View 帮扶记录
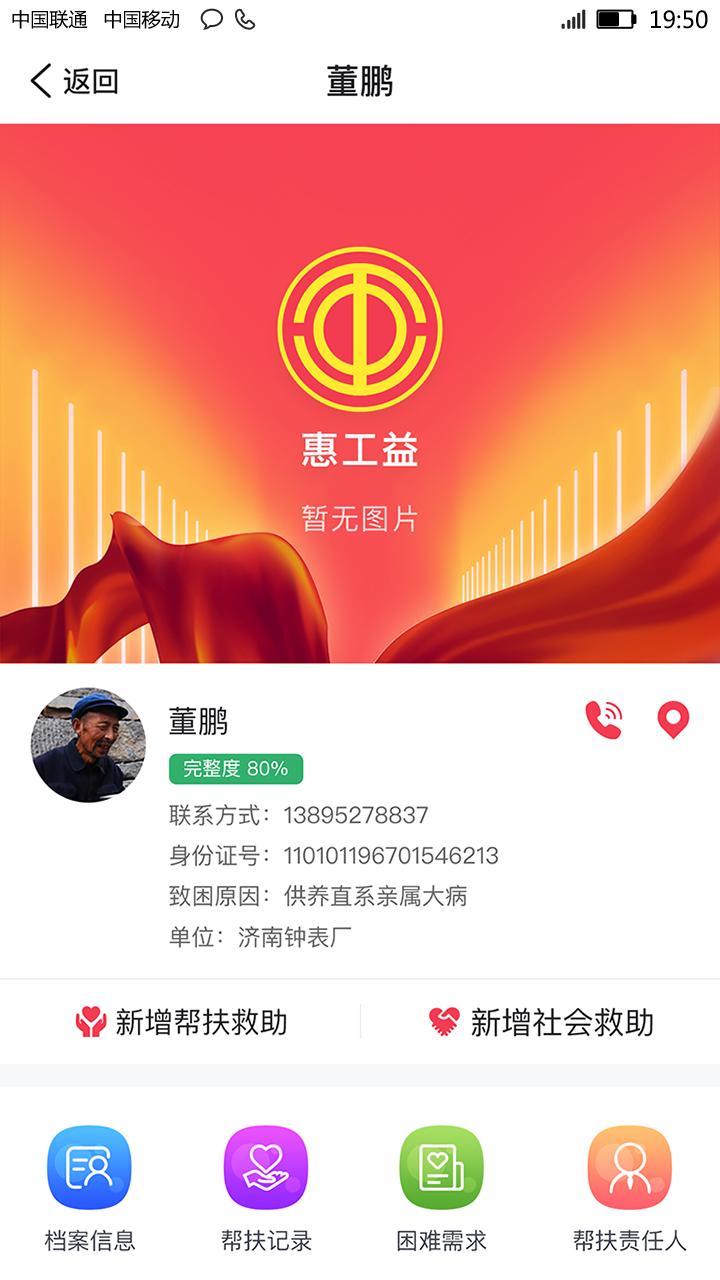This screenshot has height=1280, width=720. pos(266,1188)
